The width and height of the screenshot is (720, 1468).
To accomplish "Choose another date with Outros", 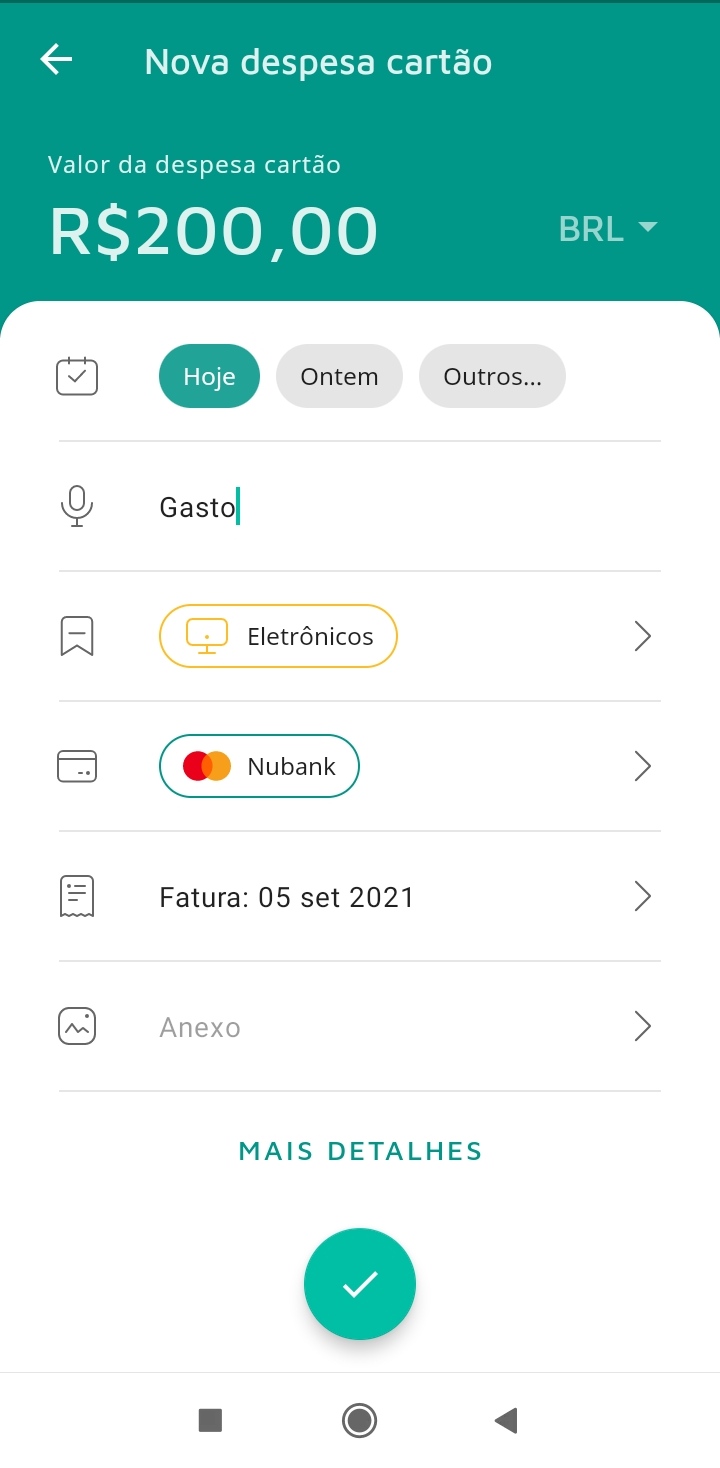I will point(492,377).
